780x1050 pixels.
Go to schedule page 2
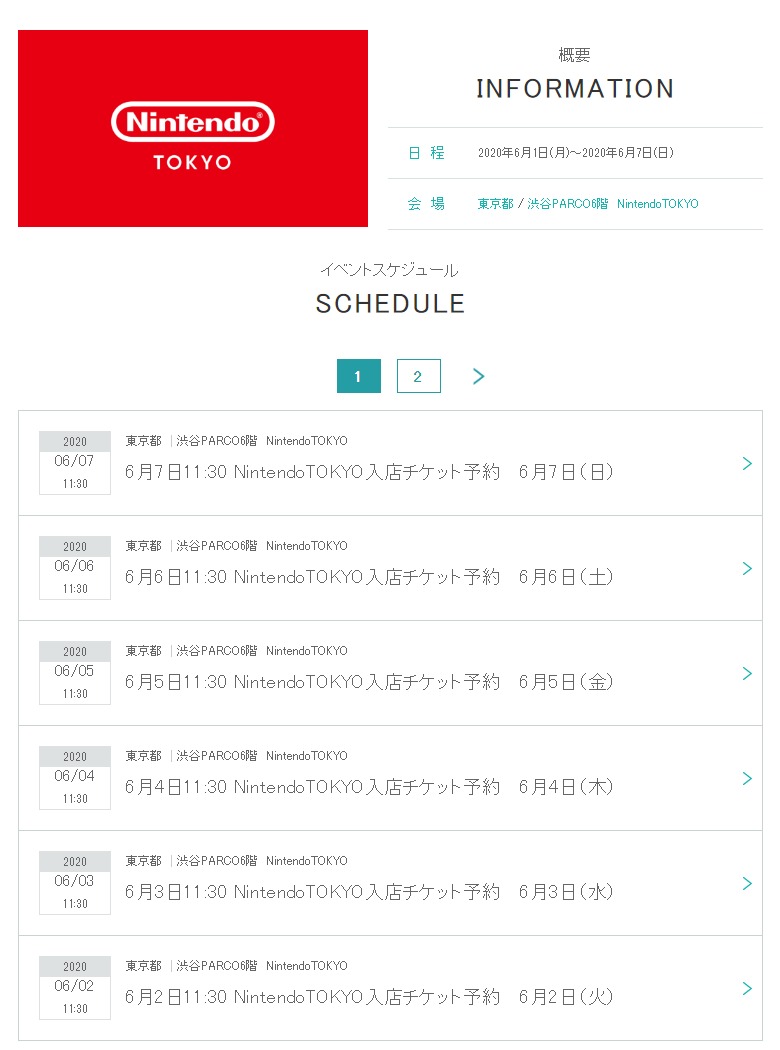pos(418,376)
